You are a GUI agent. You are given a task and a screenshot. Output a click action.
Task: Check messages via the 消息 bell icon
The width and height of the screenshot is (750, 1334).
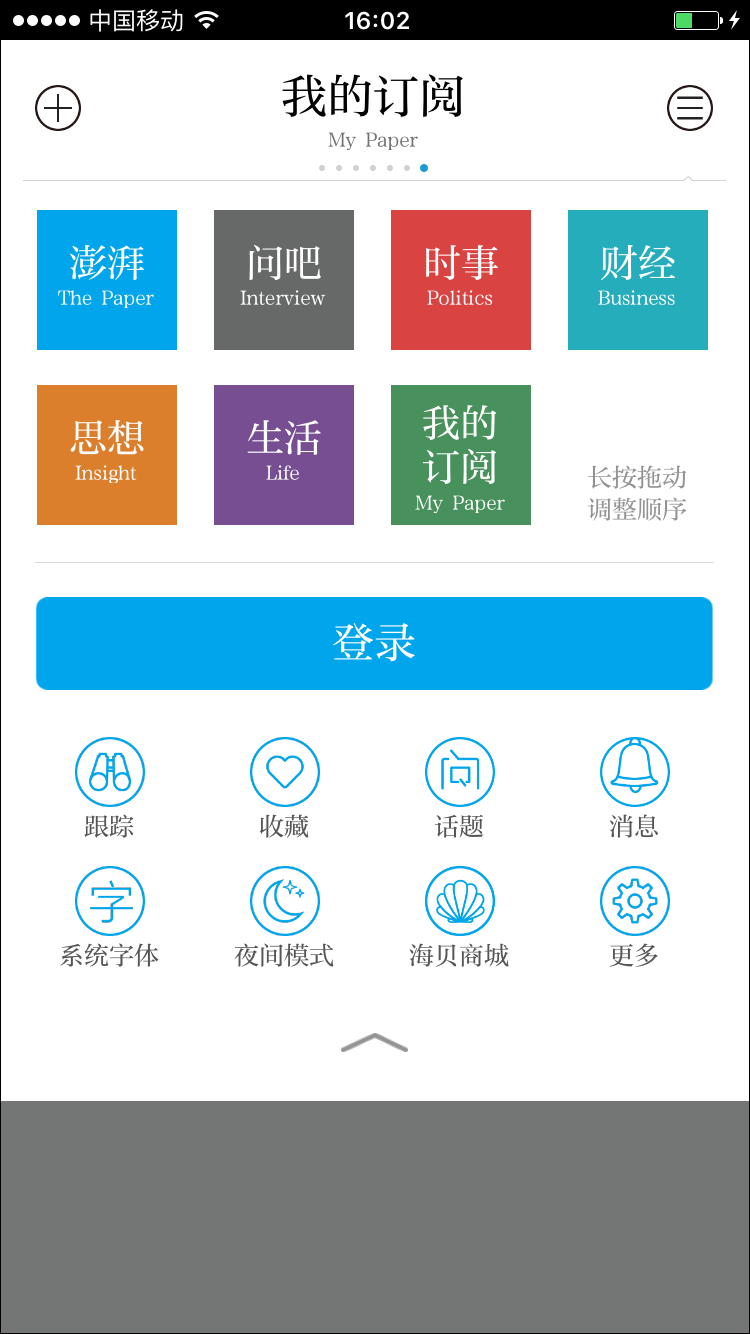[634, 771]
